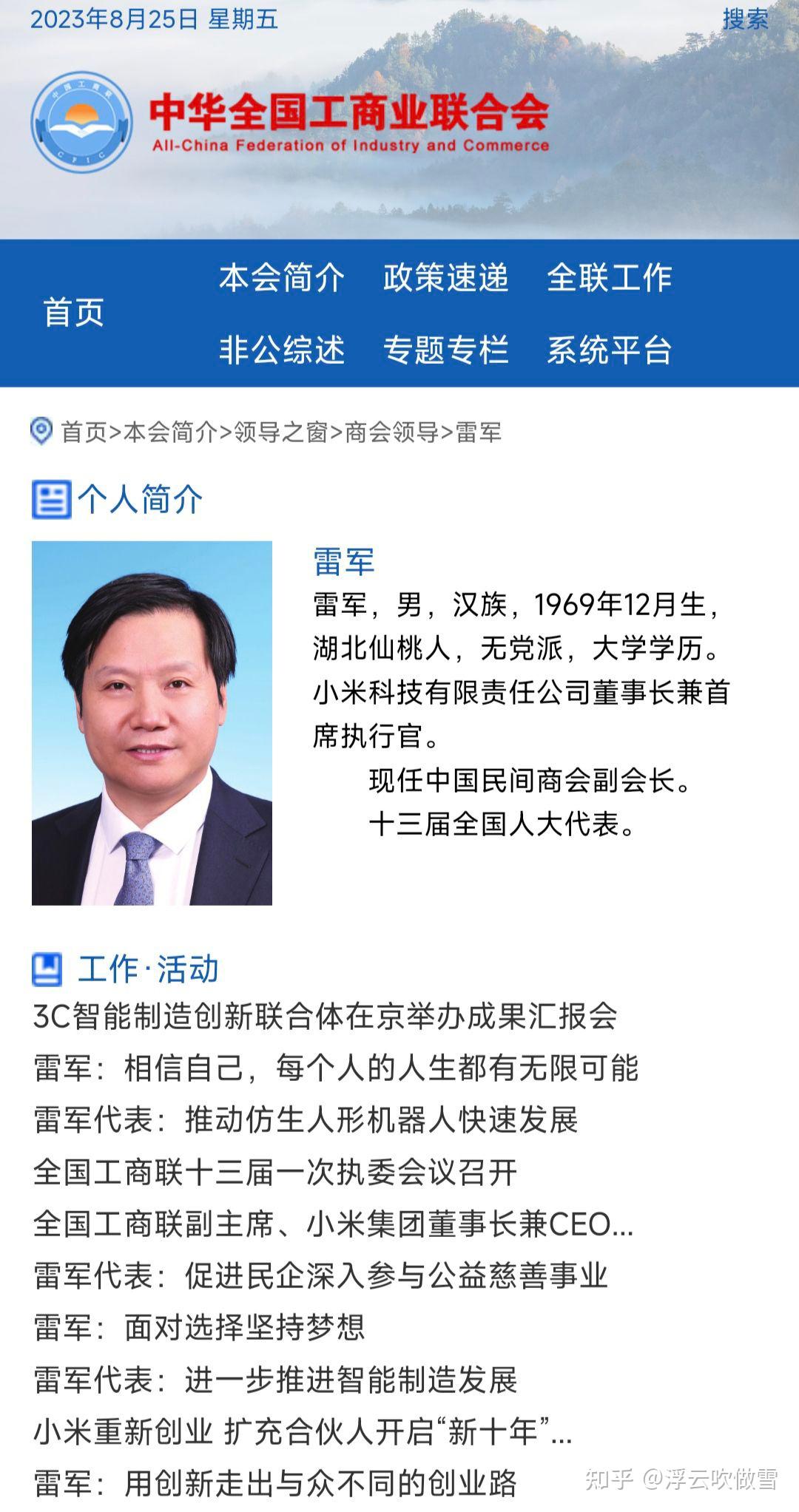Open the 非公综述 section

tap(281, 350)
